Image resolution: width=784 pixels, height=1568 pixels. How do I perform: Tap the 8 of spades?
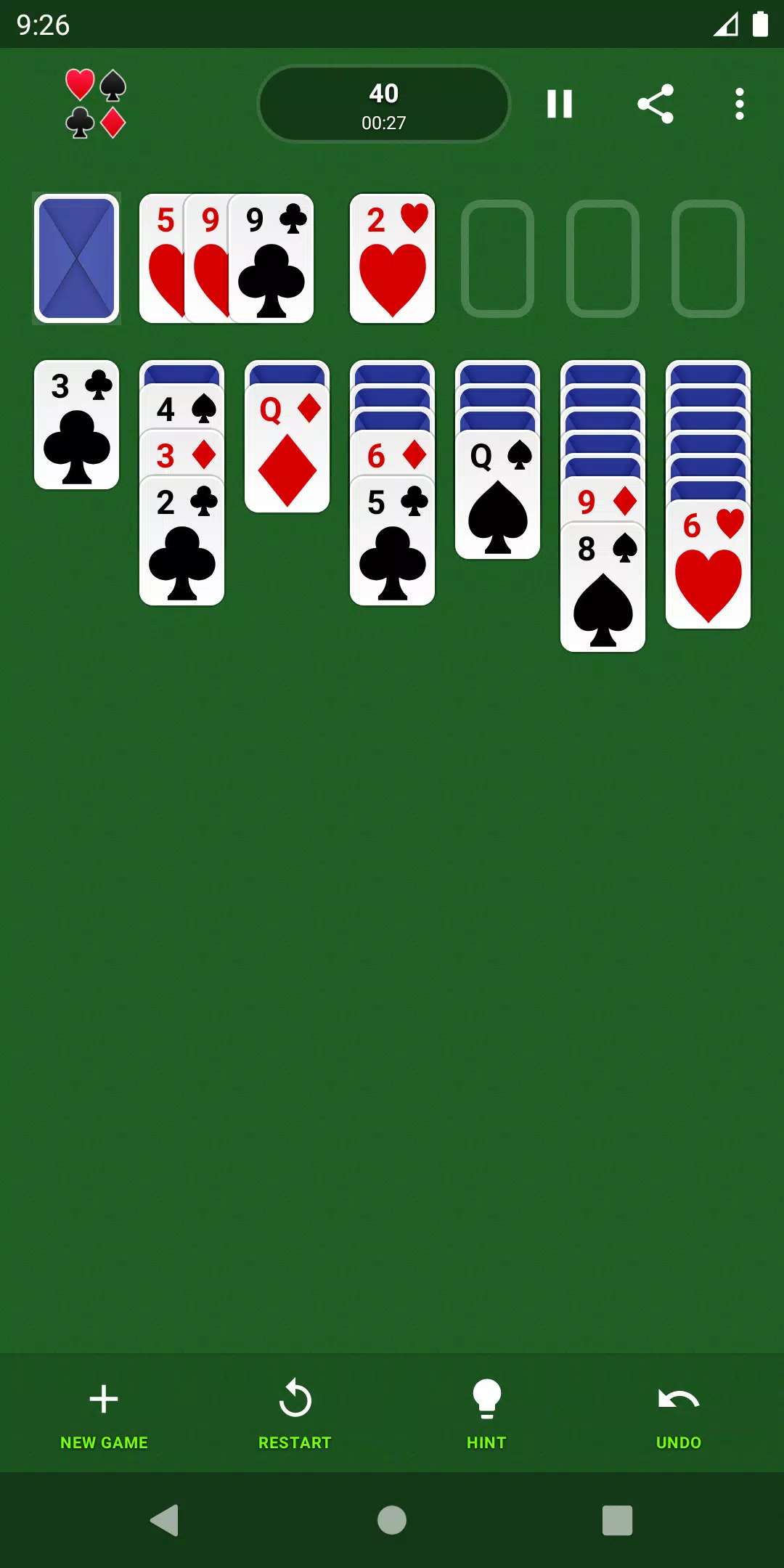(x=603, y=592)
